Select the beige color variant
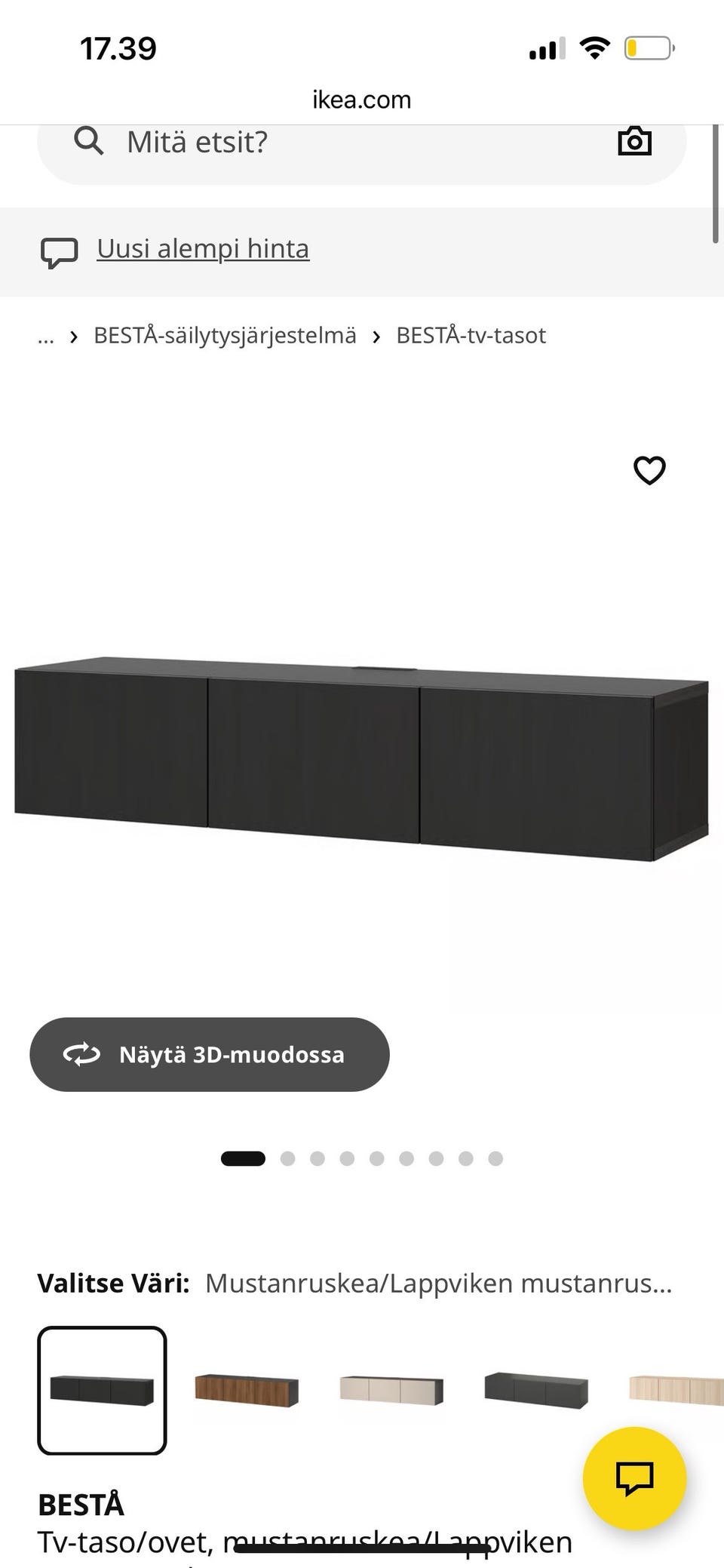This screenshot has width=724, height=1568. point(391,1390)
